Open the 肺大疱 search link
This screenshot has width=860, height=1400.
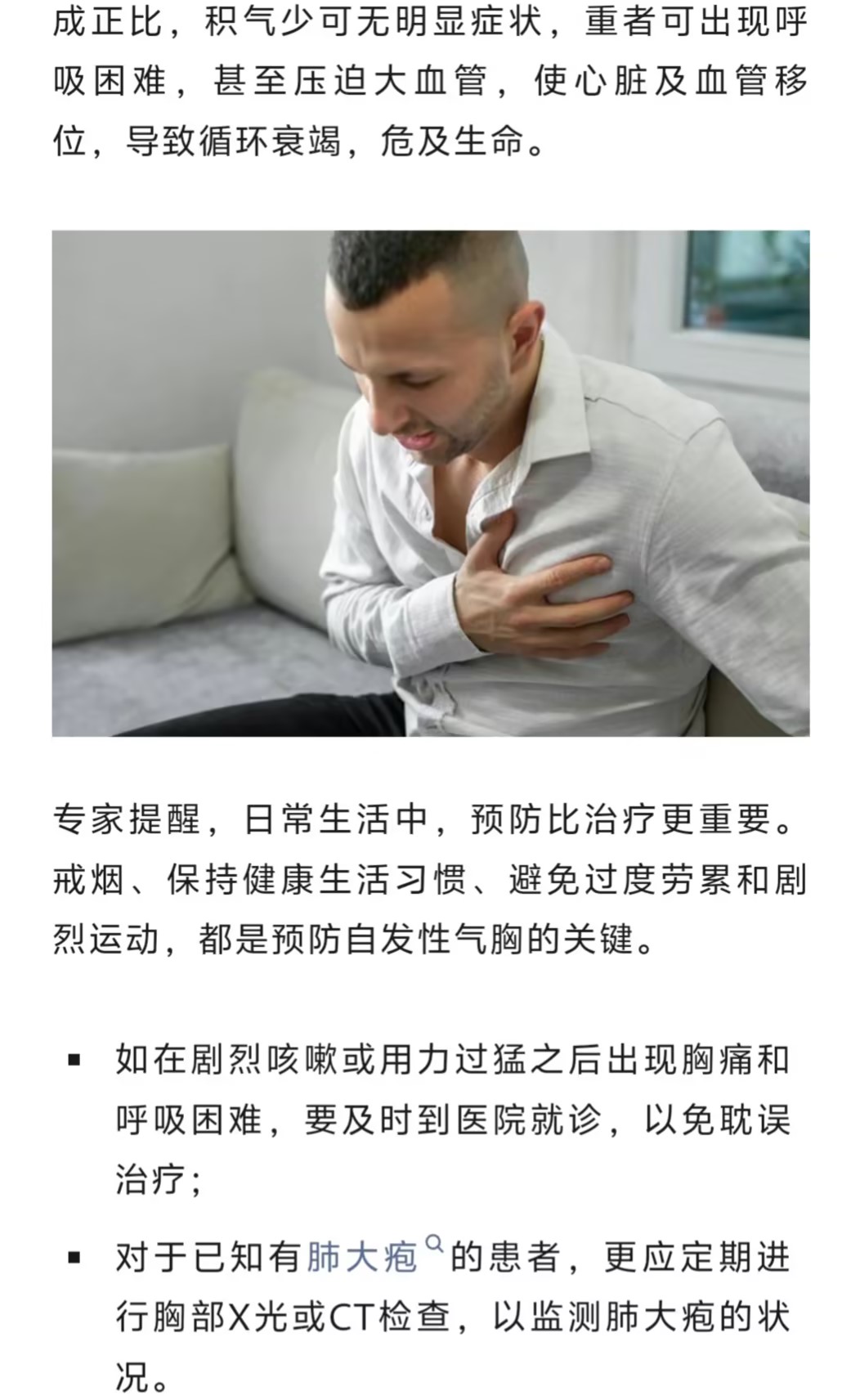364,1256
